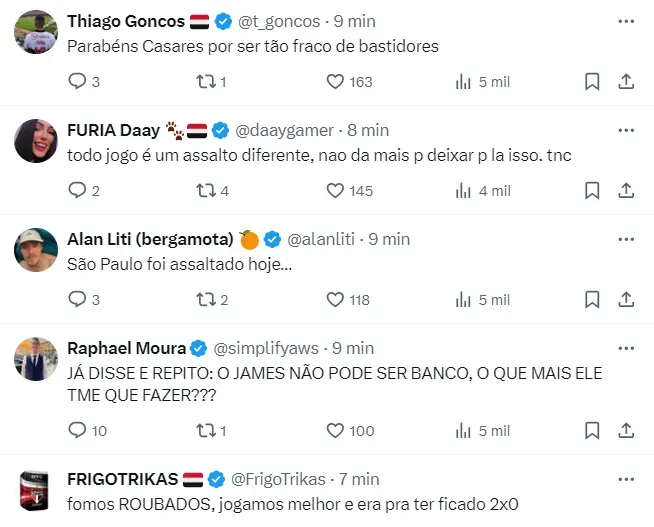Reply to Thiago Goncos's tweet
Image resolution: width=654 pixels, height=527 pixels.
pos(77,82)
